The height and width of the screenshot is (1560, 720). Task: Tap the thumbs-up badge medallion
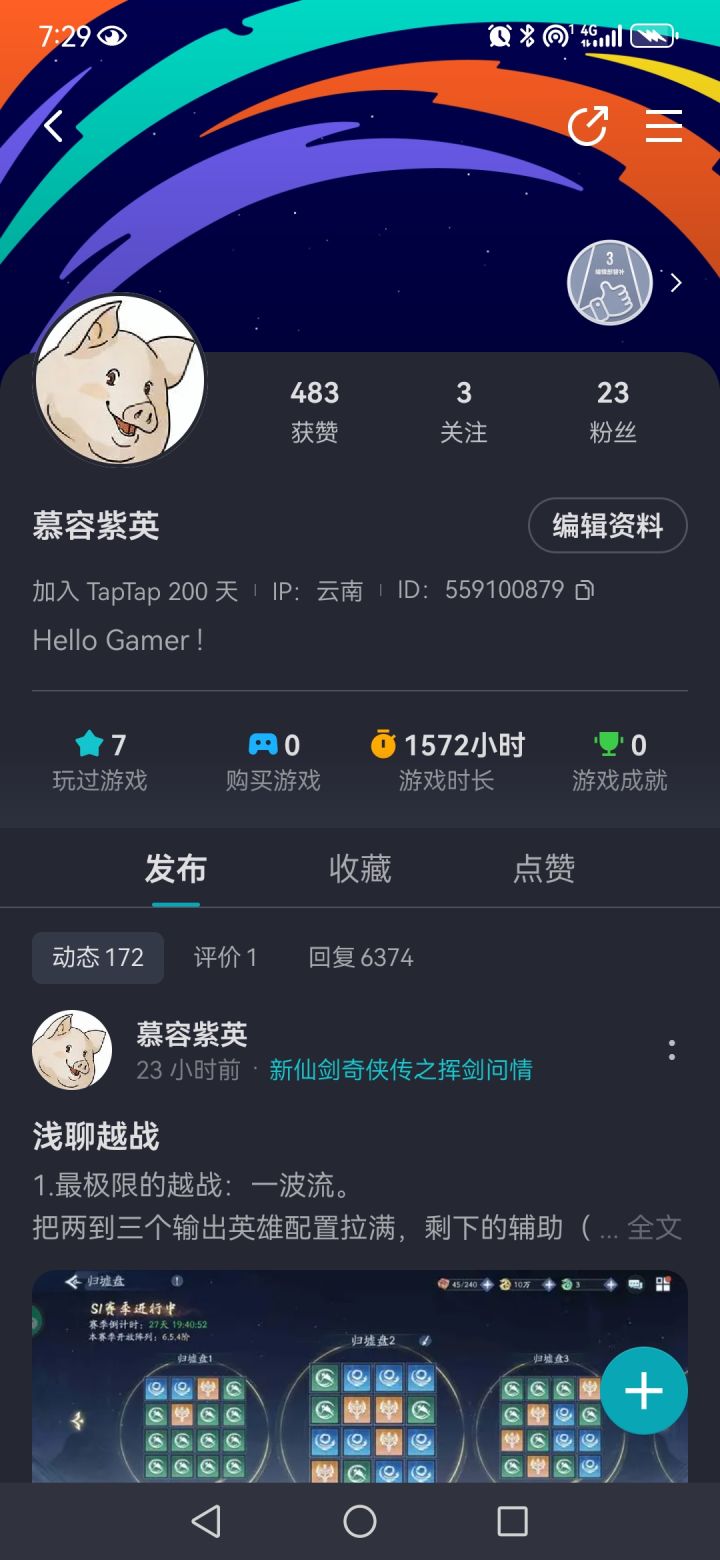609,283
